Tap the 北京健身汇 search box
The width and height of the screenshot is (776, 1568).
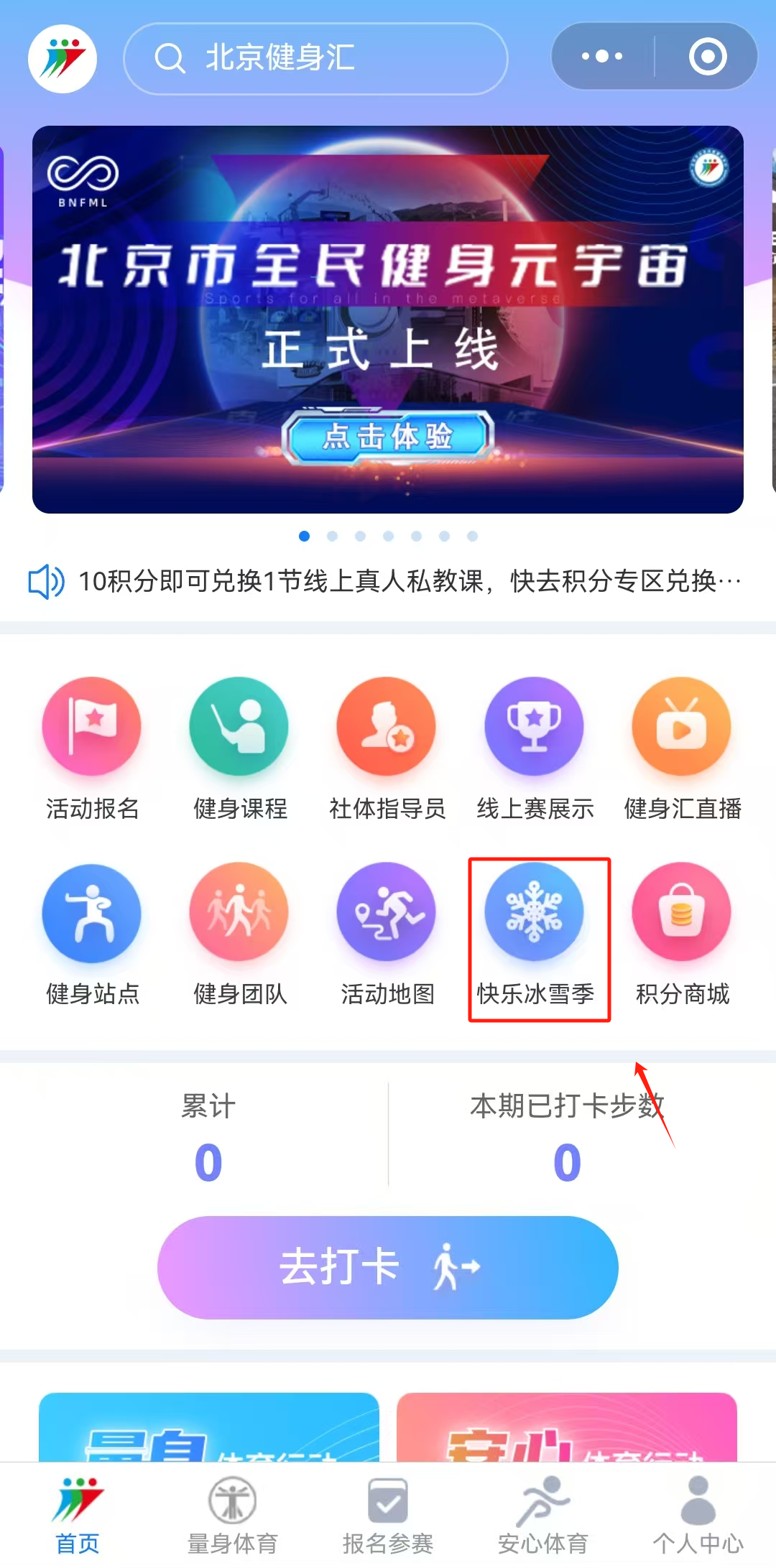click(x=316, y=59)
